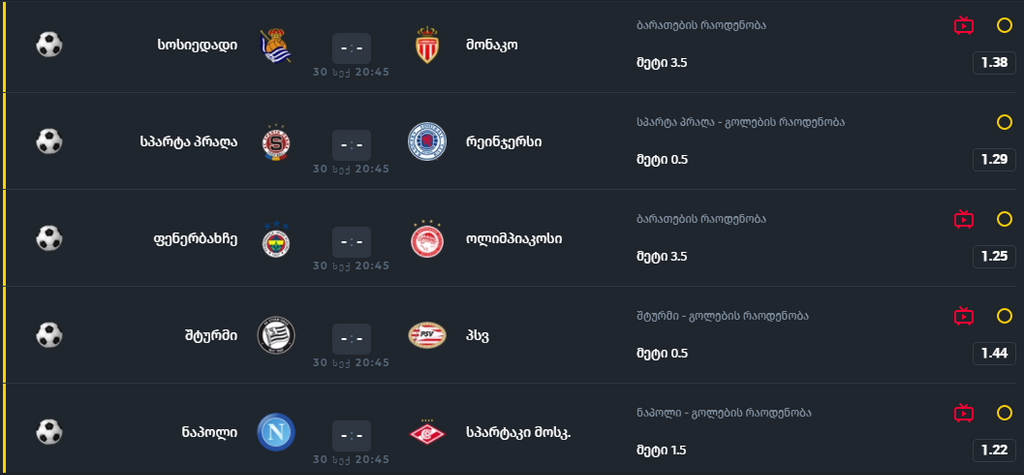
Task: Open match ნაპოლი vs სპარტაკი მოსკ.
Action: pyautogui.click(x=350, y=433)
